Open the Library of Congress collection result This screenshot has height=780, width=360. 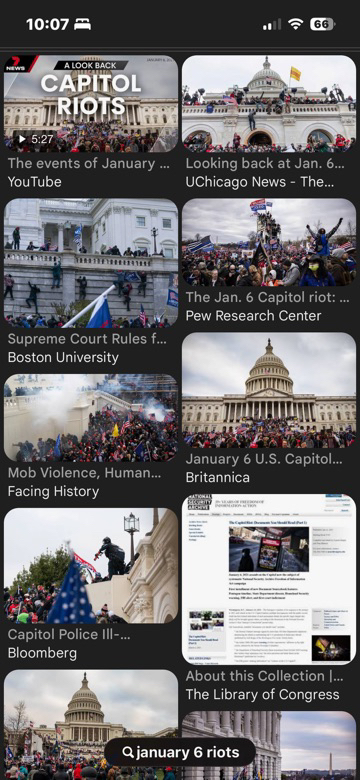[x=269, y=580]
